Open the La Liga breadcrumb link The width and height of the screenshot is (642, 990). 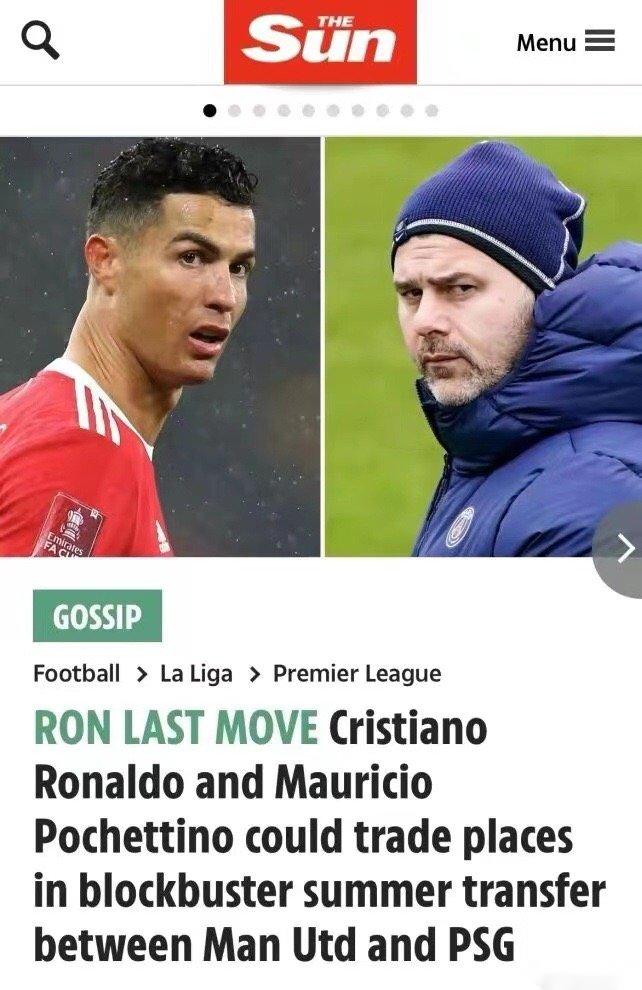coord(196,674)
